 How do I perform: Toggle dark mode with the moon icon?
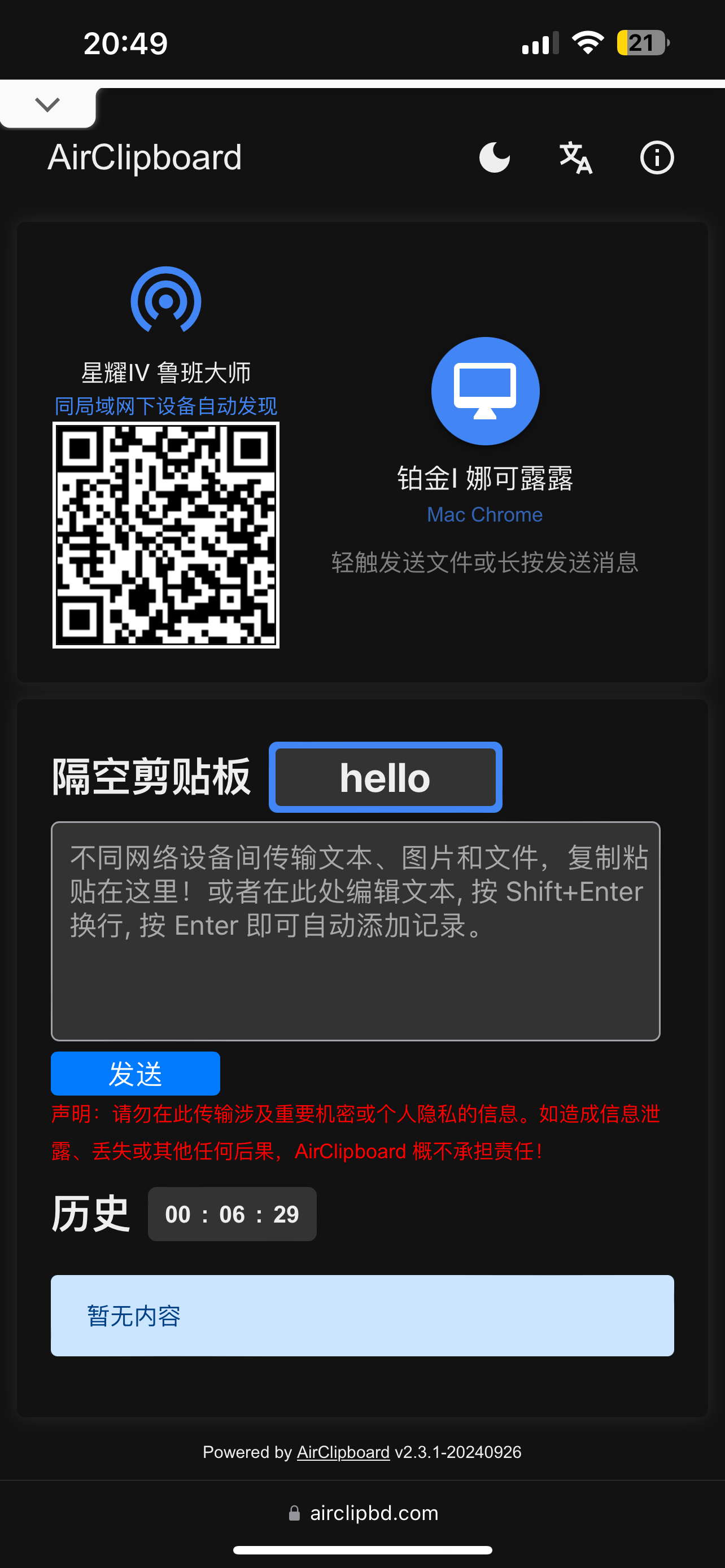494,157
